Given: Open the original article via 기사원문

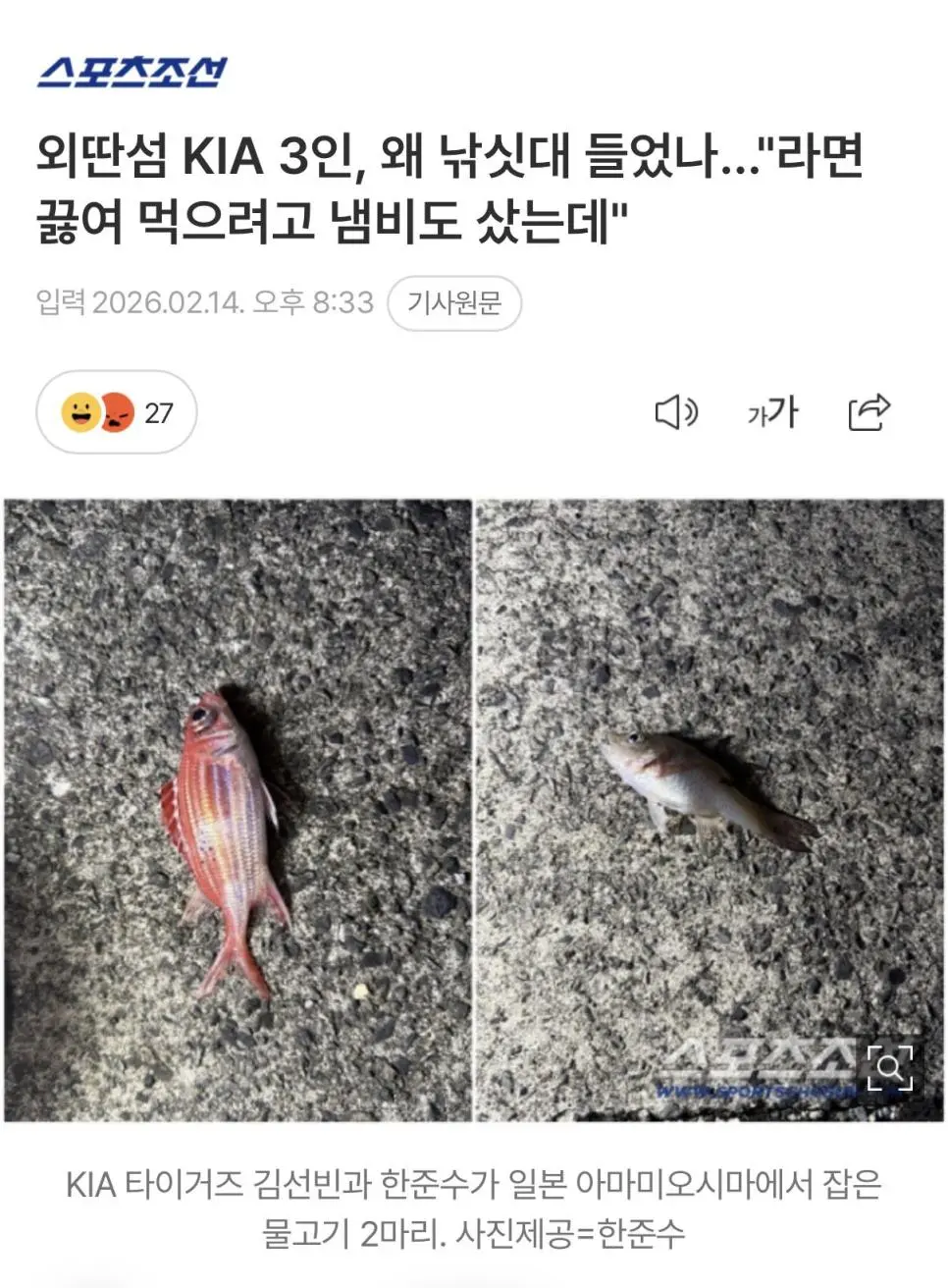Looking at the screenshot, I should [453, 302].
